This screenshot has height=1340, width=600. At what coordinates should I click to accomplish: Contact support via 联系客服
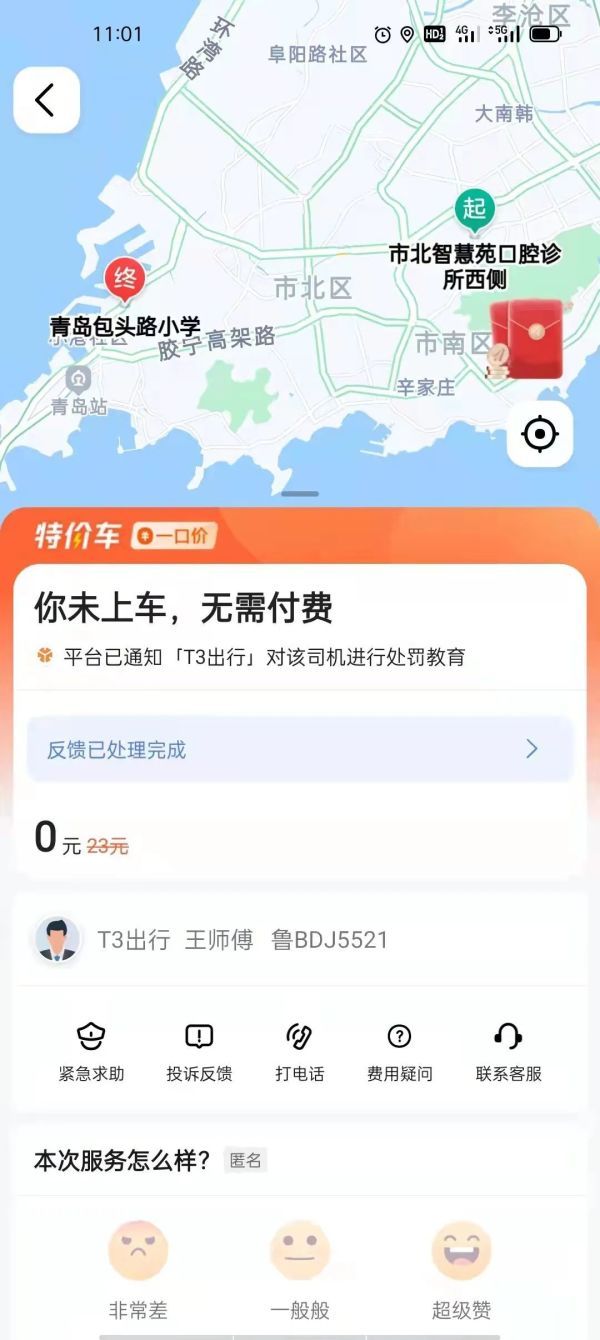coord(508,1051)
